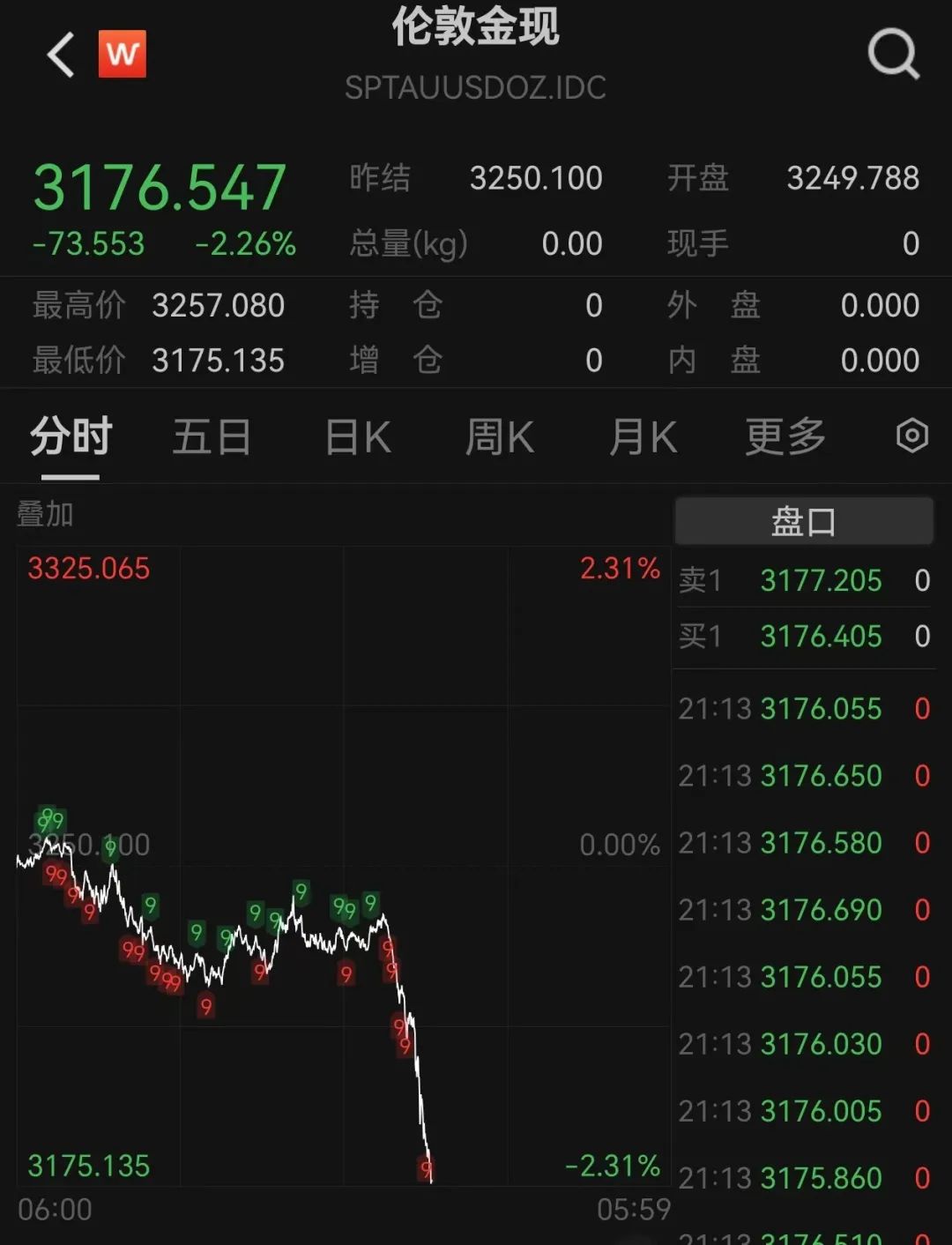Tap the Wind W app logo icon
This screenshot has height=1245, width=952.
click(123, 55)
